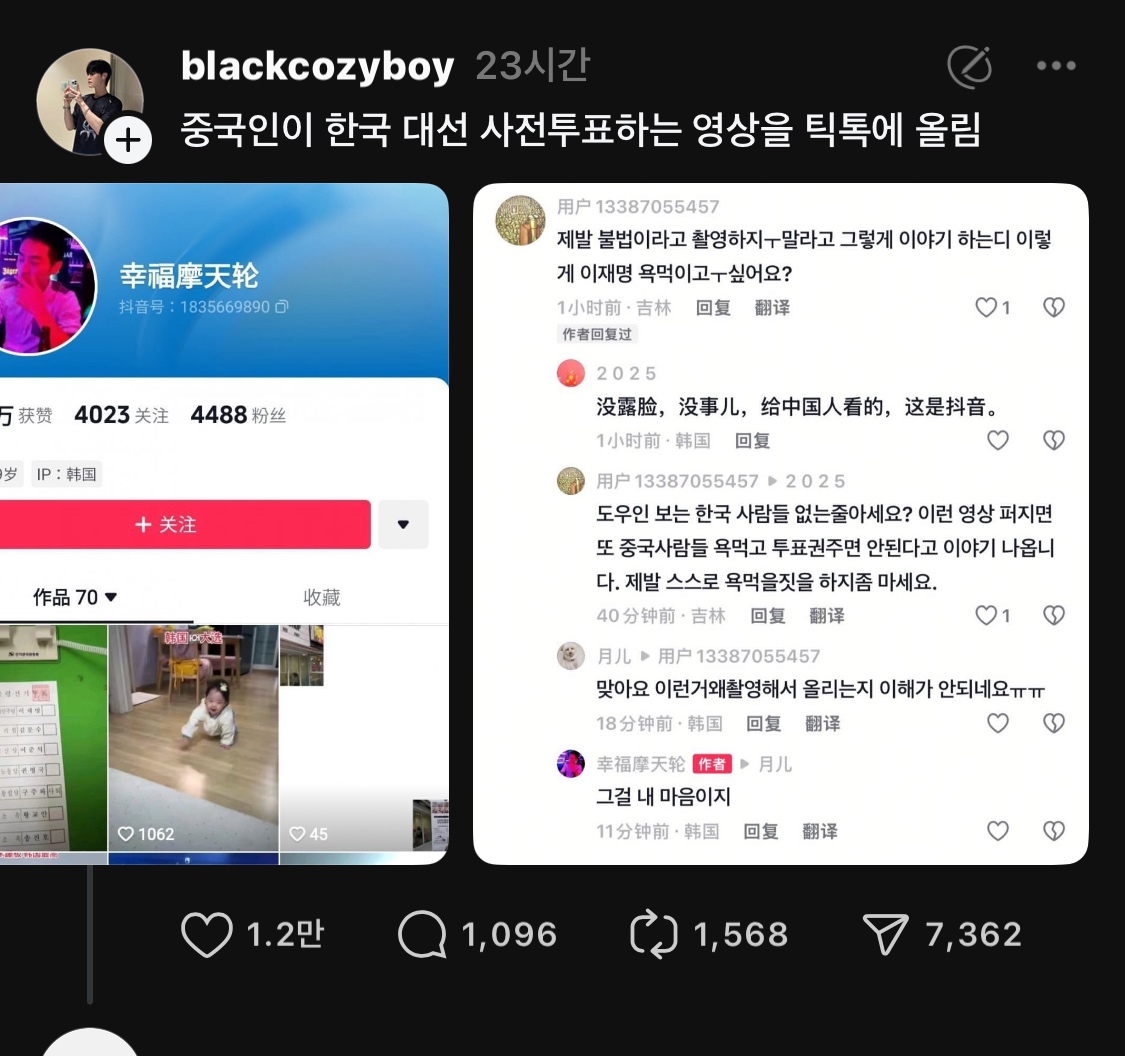Viewport: 1125px width, 1056px height.
Task: Share the post via the send icon
Action: tap(886, 934)
